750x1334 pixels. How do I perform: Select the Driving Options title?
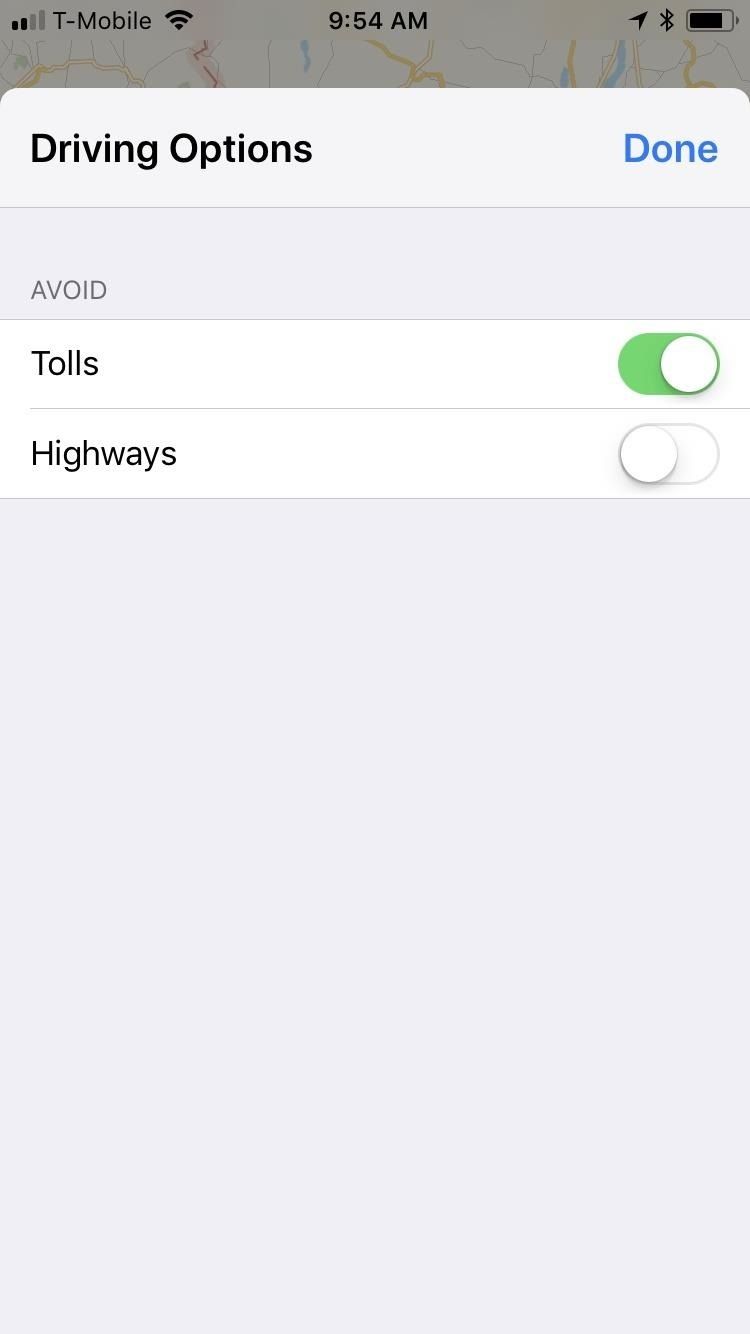[x=171, y=147]
